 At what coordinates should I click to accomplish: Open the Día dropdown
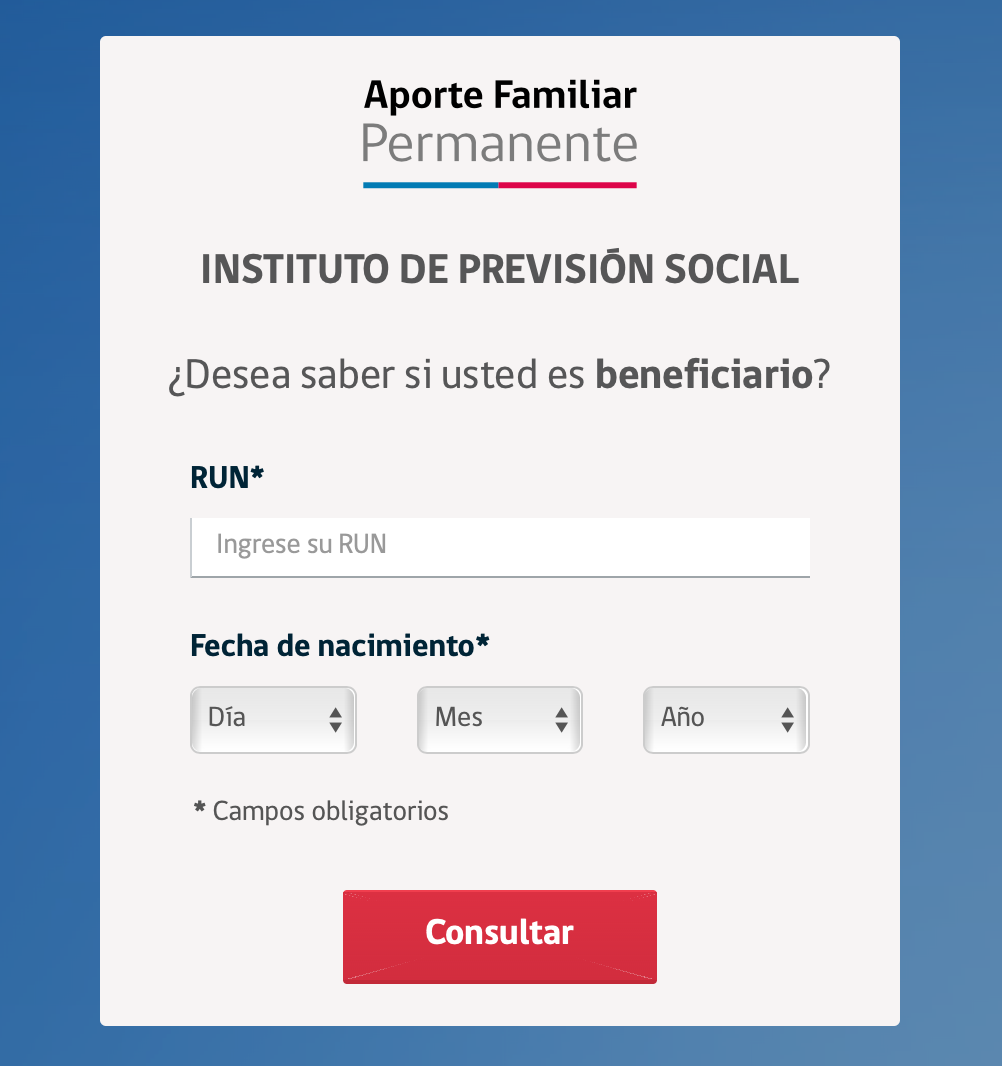[273, 719]
